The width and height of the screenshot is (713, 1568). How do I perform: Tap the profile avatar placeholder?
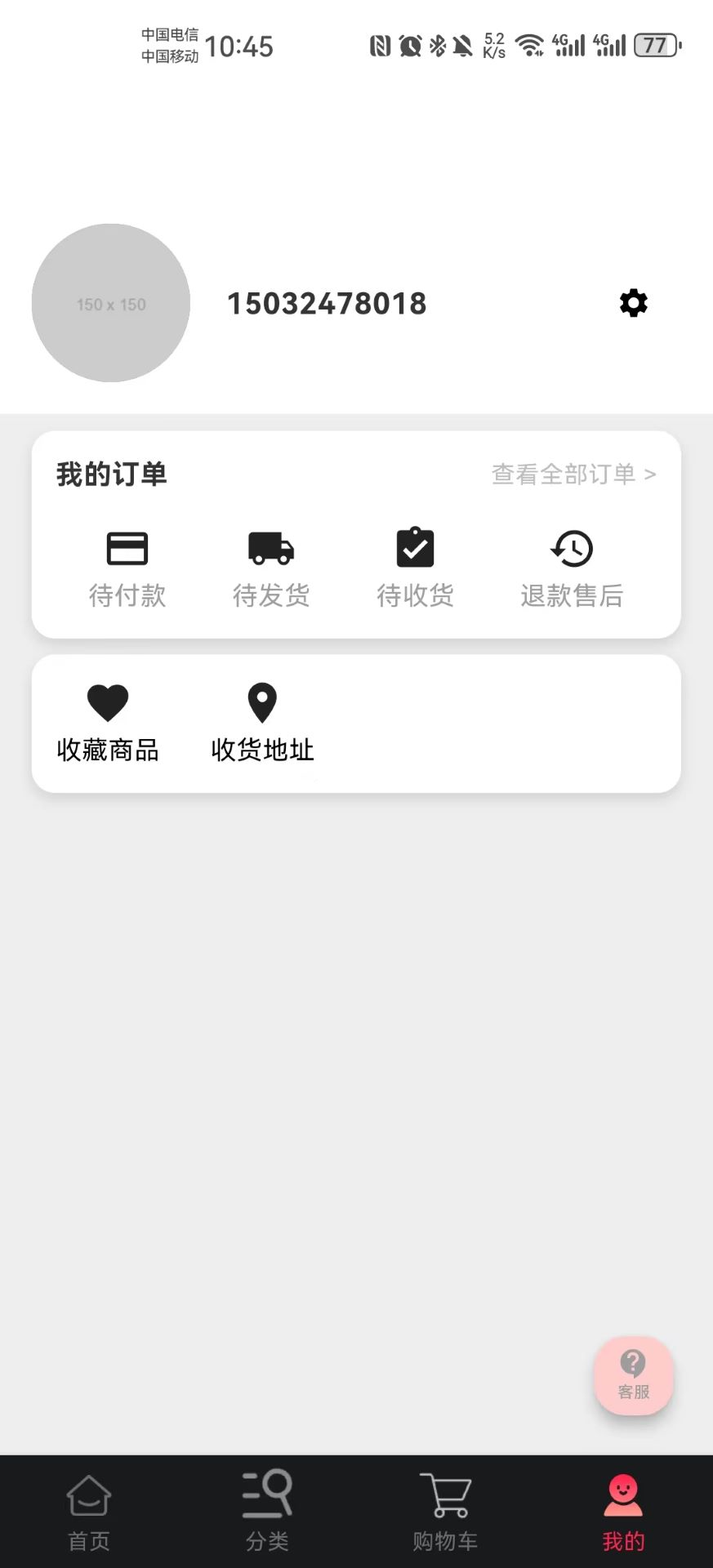(x=111, y=303)
